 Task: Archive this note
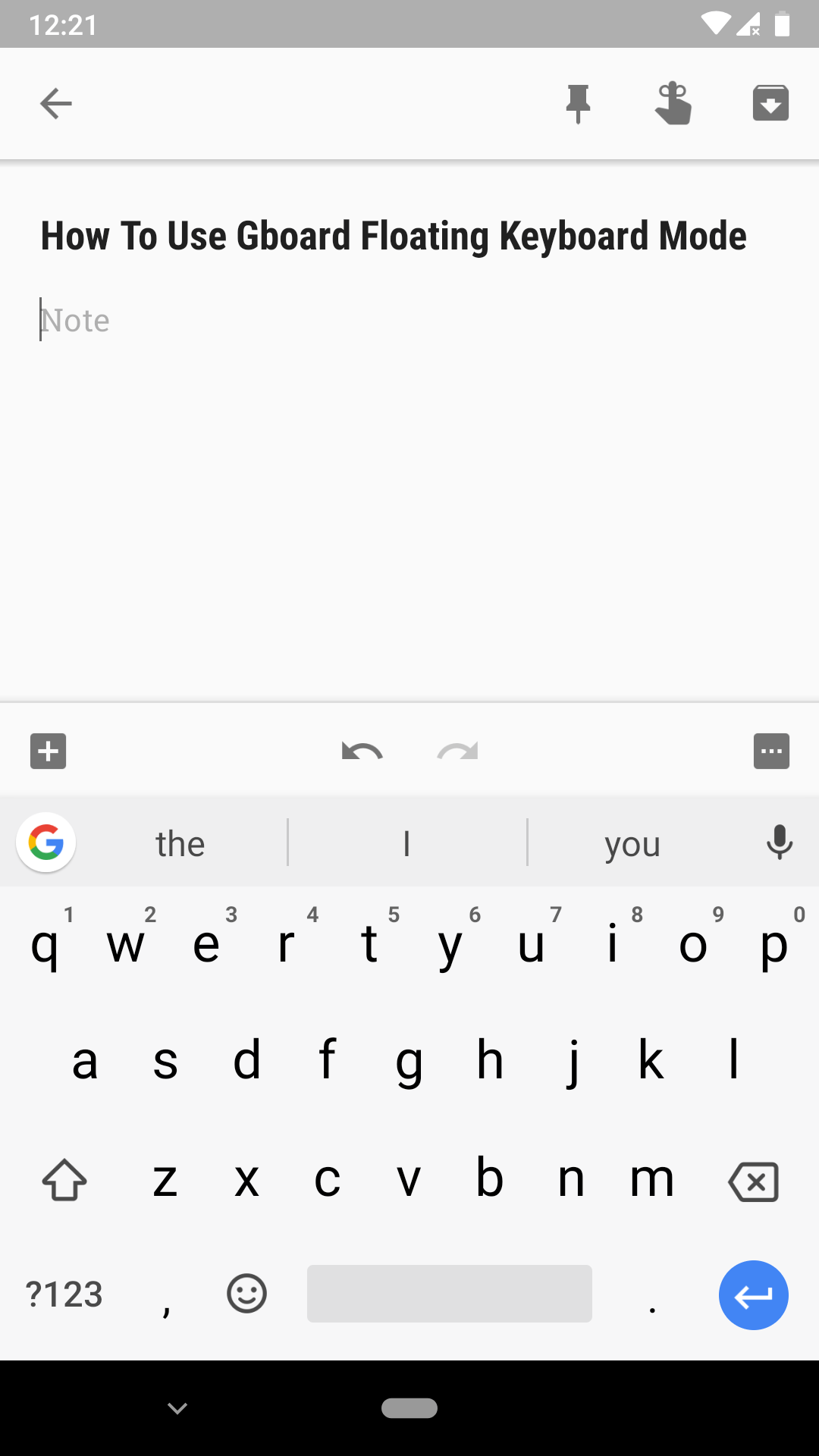click(770, 103)
